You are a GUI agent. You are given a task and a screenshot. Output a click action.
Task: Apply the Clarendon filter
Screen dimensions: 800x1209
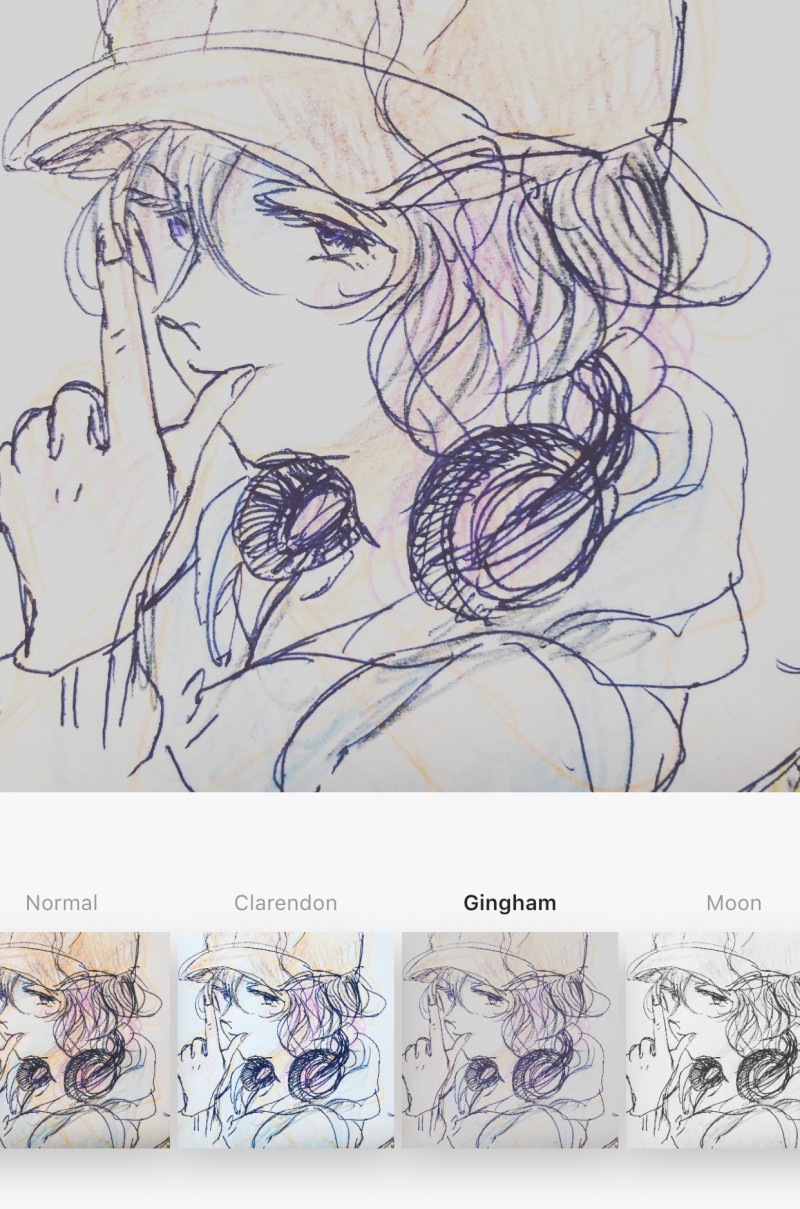(x=286, y=1040)
